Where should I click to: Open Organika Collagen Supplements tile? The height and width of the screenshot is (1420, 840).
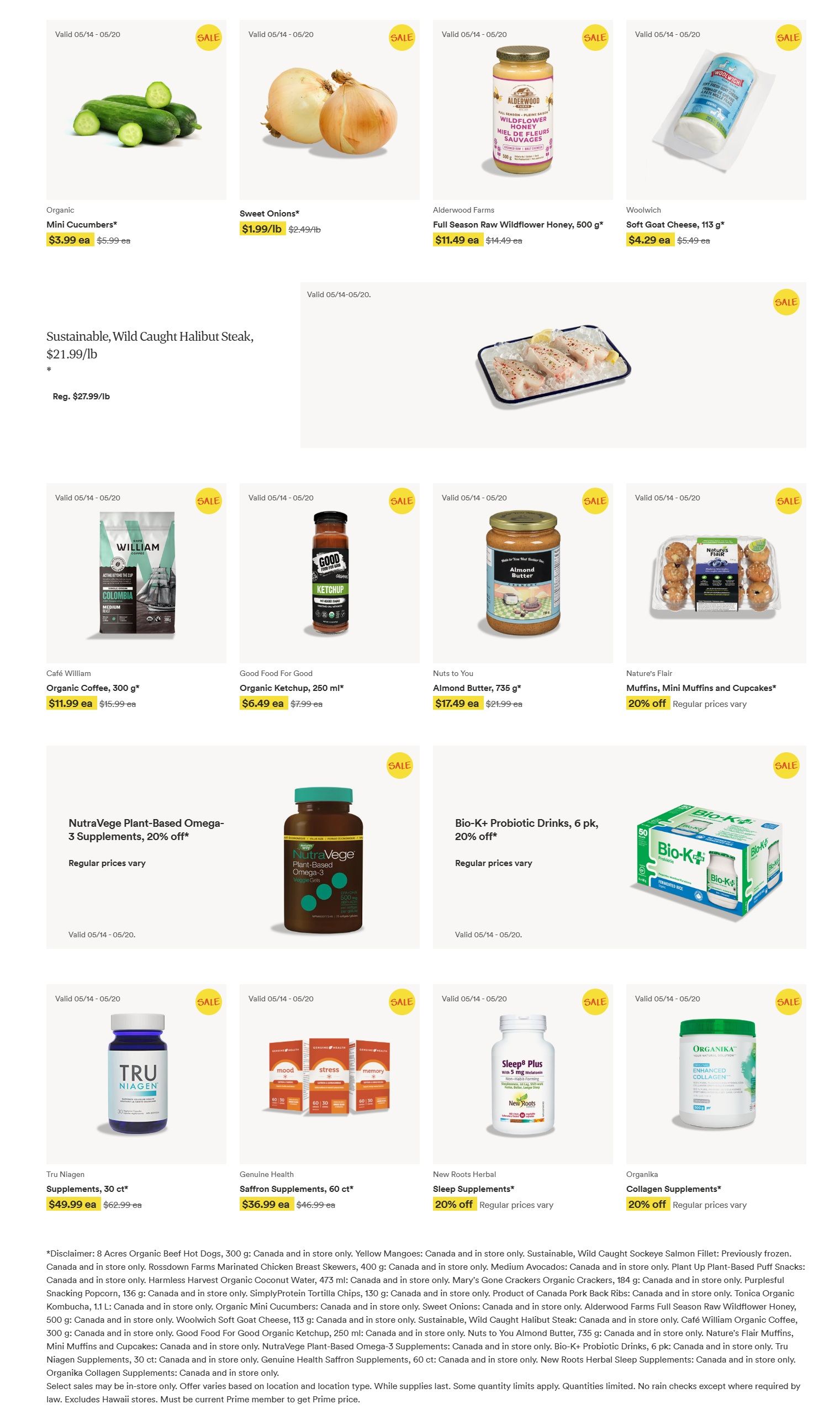click(716, 1097)
